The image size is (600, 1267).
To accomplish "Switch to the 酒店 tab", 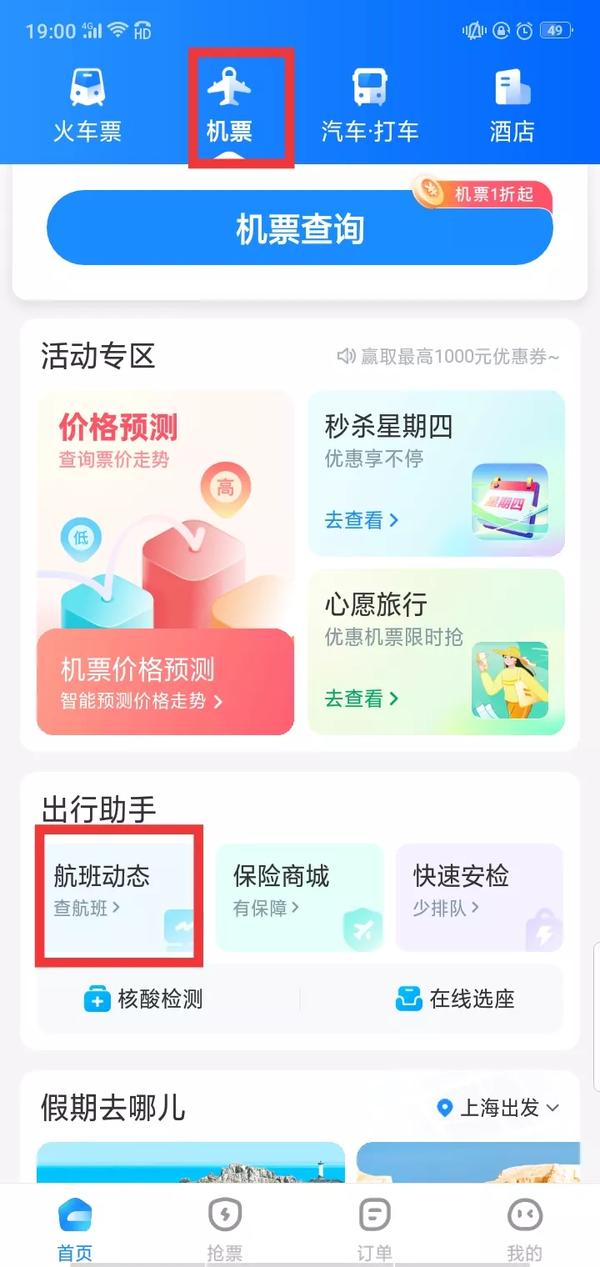I will coord(512,106).
